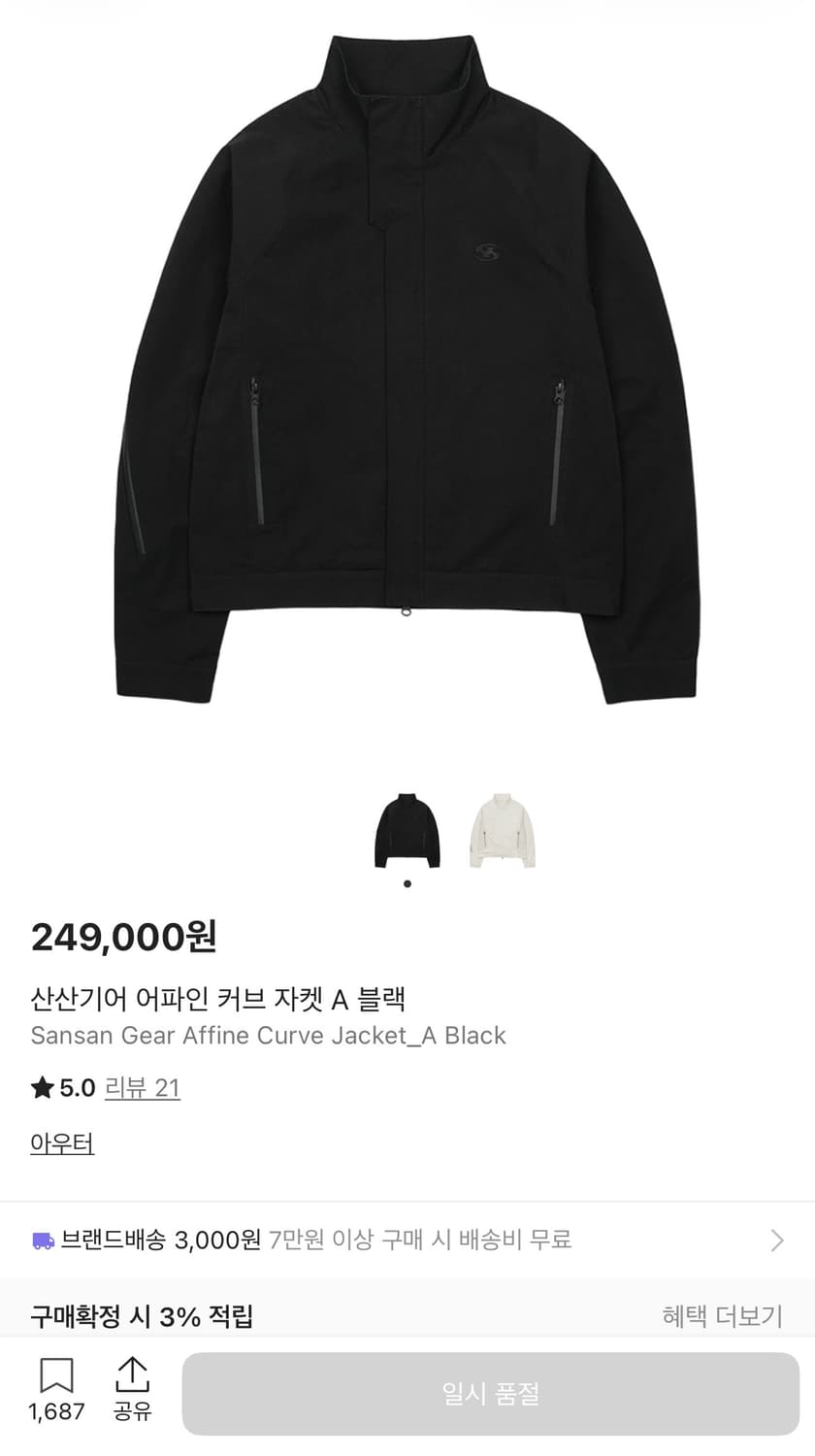Go to the 아우터 category

point(61,1142)
